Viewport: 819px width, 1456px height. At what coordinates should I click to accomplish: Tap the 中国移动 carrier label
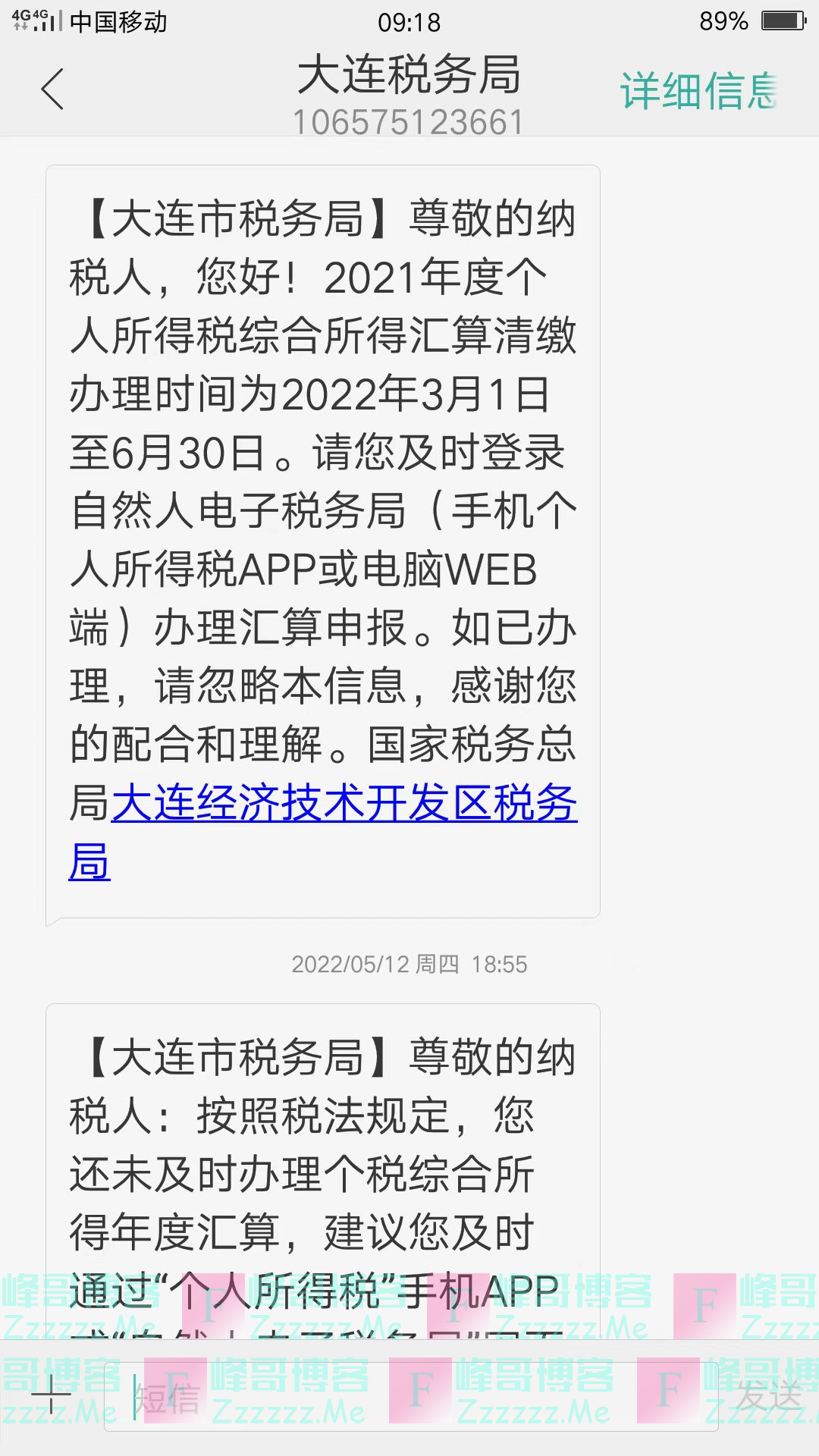[x=121, y=23]
